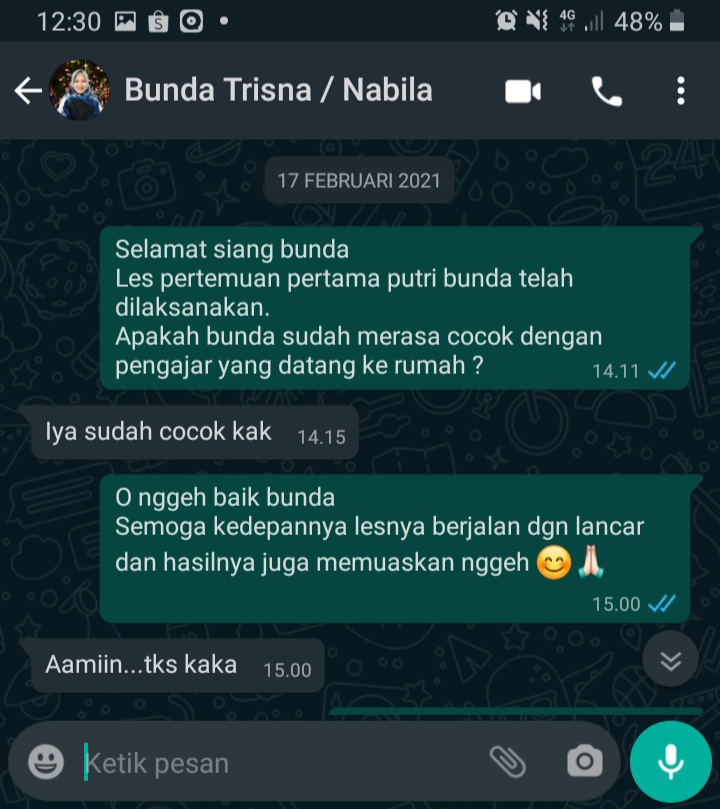Image resolution: width=720 pixels, height=809 pixels.
Task: Go back to the chat list
Action: click(27, 91)
